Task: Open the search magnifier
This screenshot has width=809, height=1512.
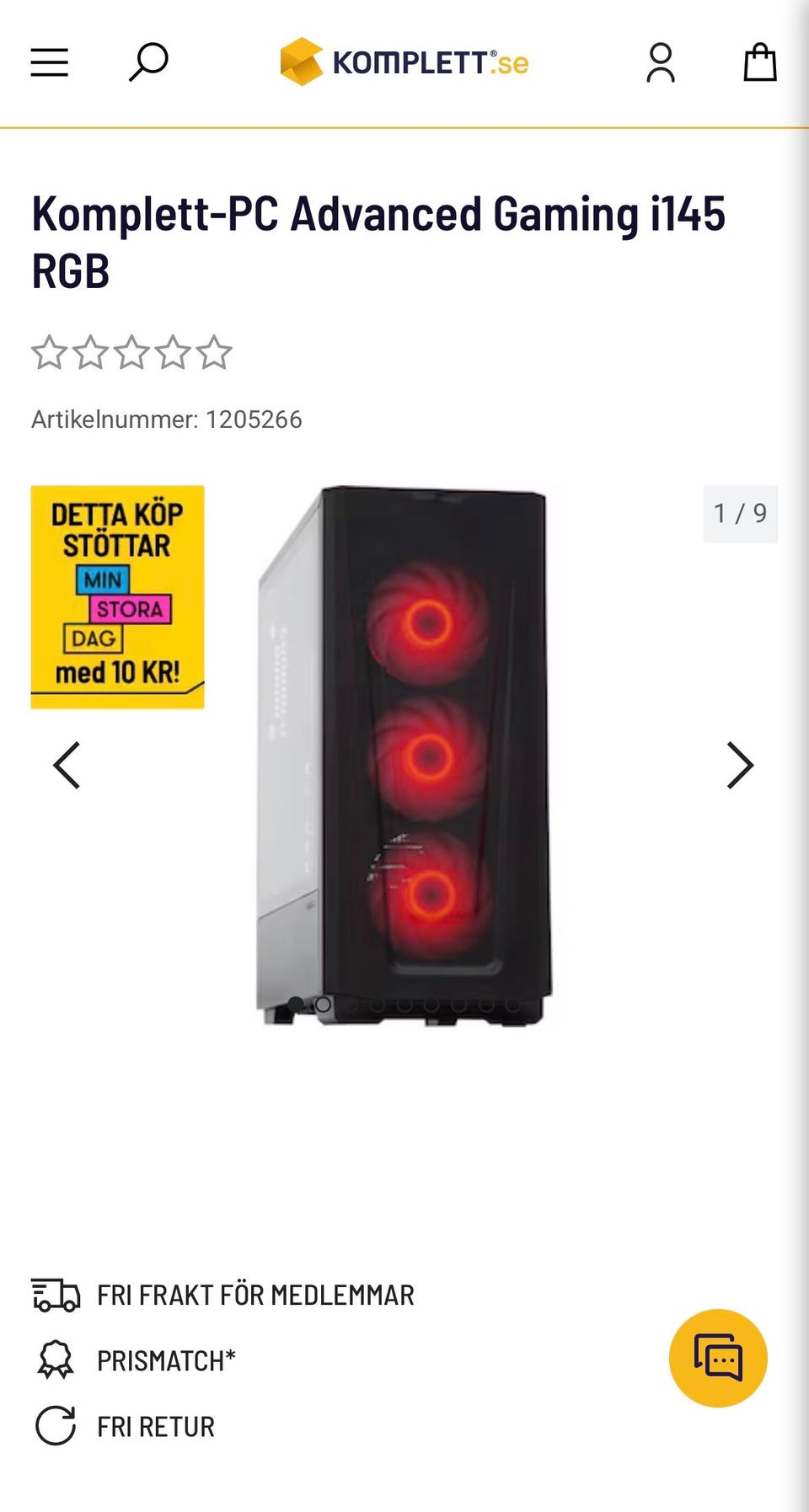Action: (148, 62)
